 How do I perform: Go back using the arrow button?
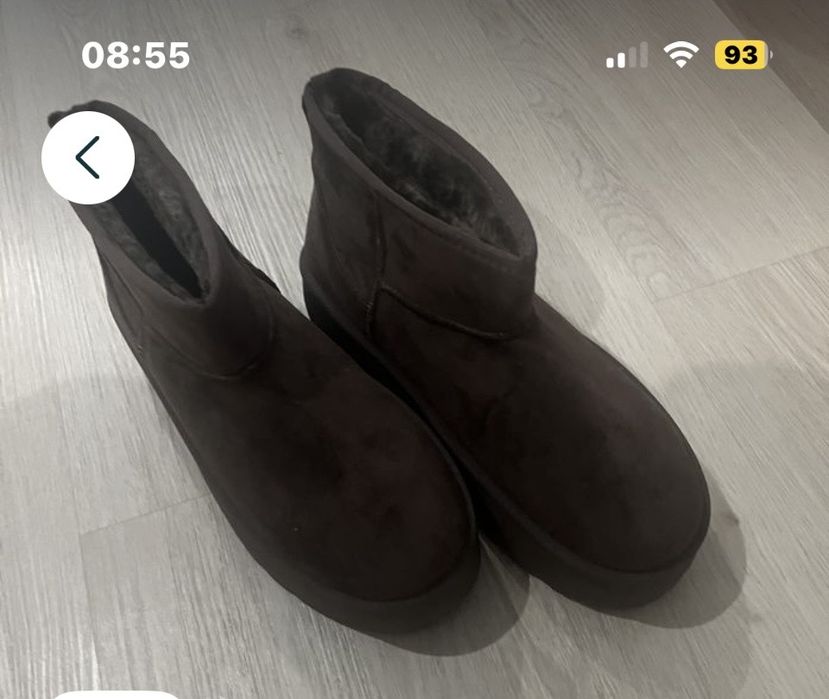[x=88, y=158]
